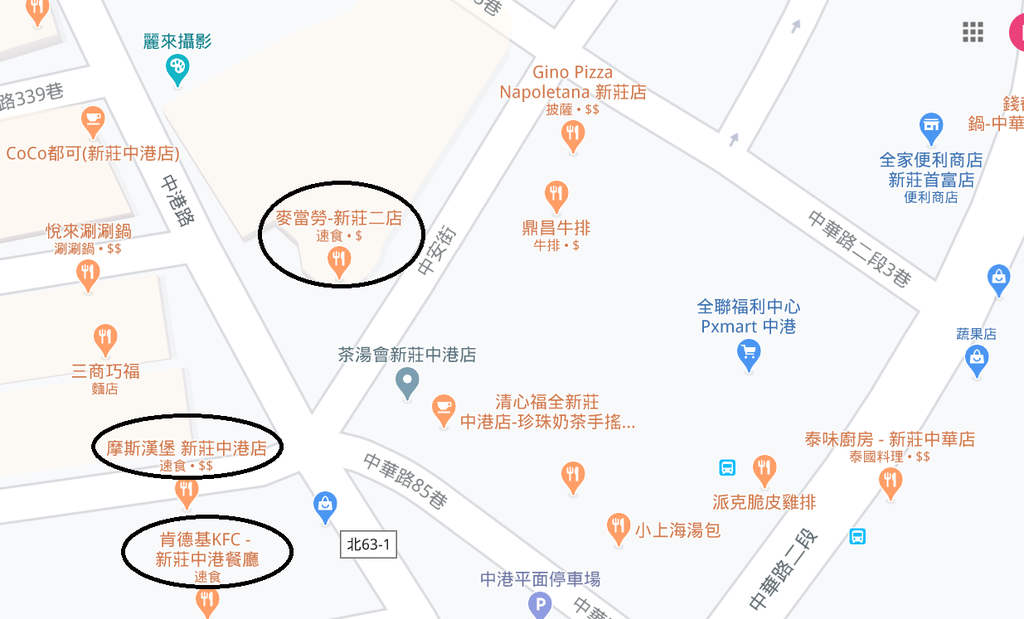This screenshot has height=619, width=1024.
Task: Select 肯德基KFC 新莊中港餐廳 marker
Action: tap(207, 601)
